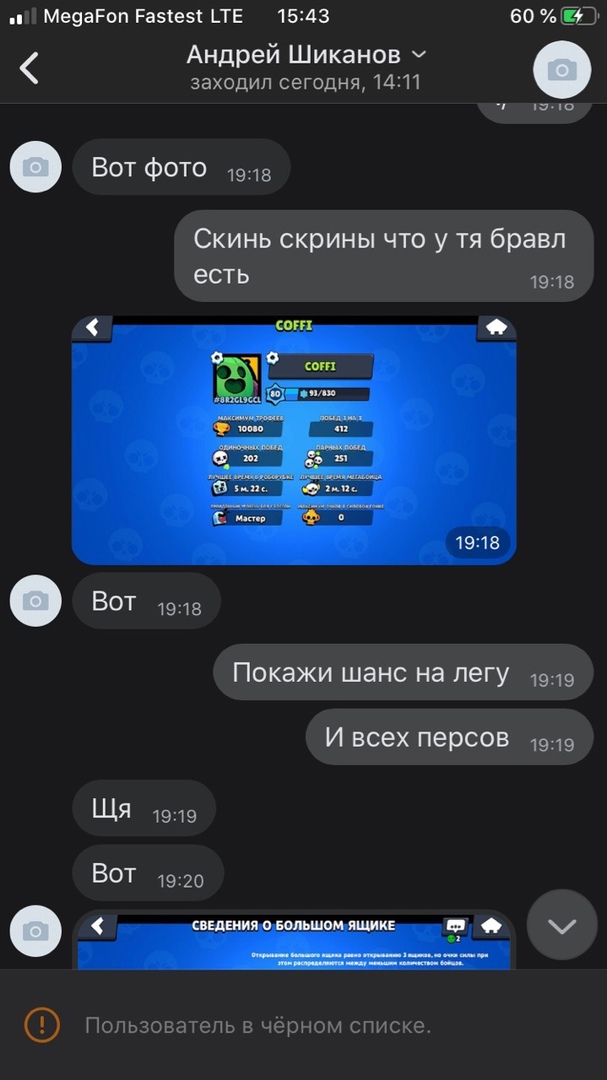Open Андрей Шиканов chat options dropdown

coord(306,54)
